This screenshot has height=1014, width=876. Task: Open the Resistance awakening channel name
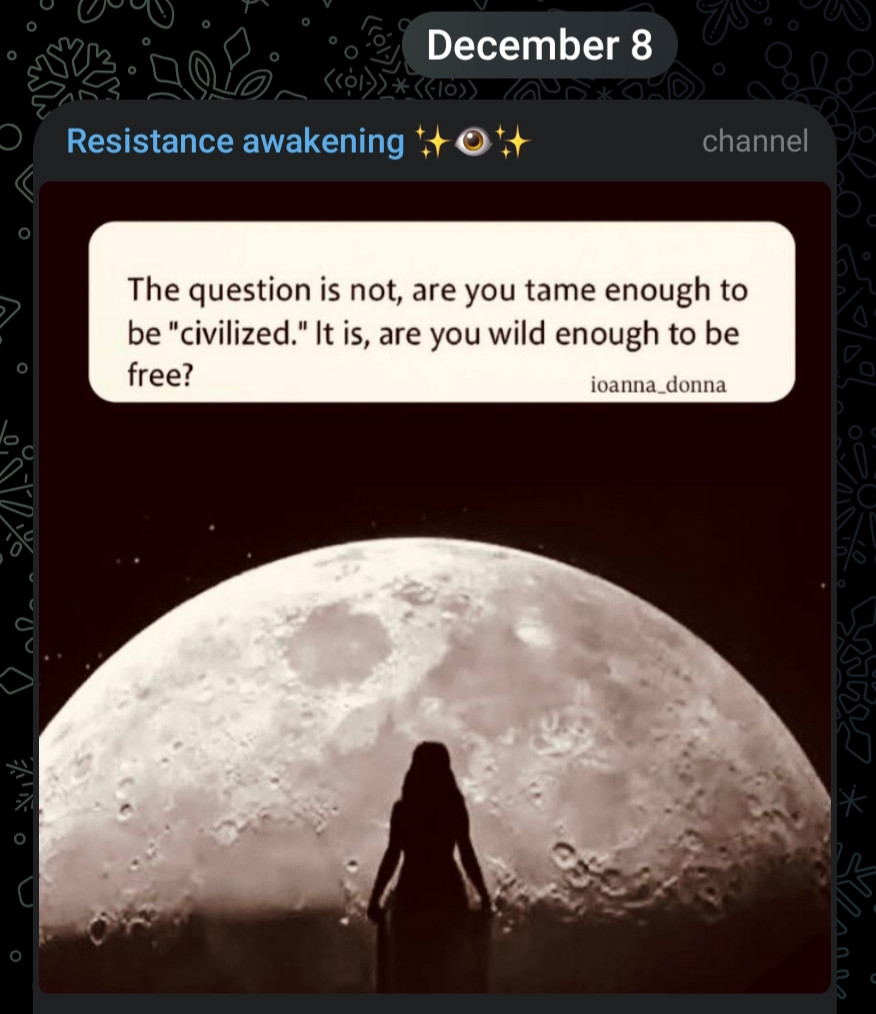[235, 142]
